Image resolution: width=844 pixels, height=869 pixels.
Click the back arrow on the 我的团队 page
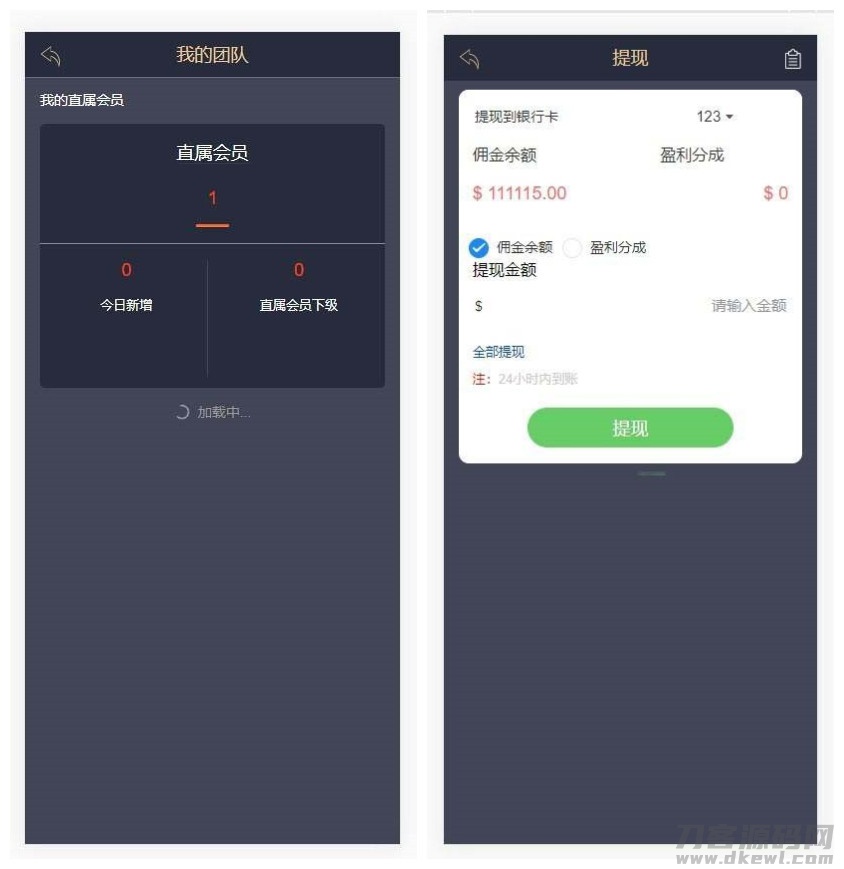pyautogui.click(x=50, y=56)
